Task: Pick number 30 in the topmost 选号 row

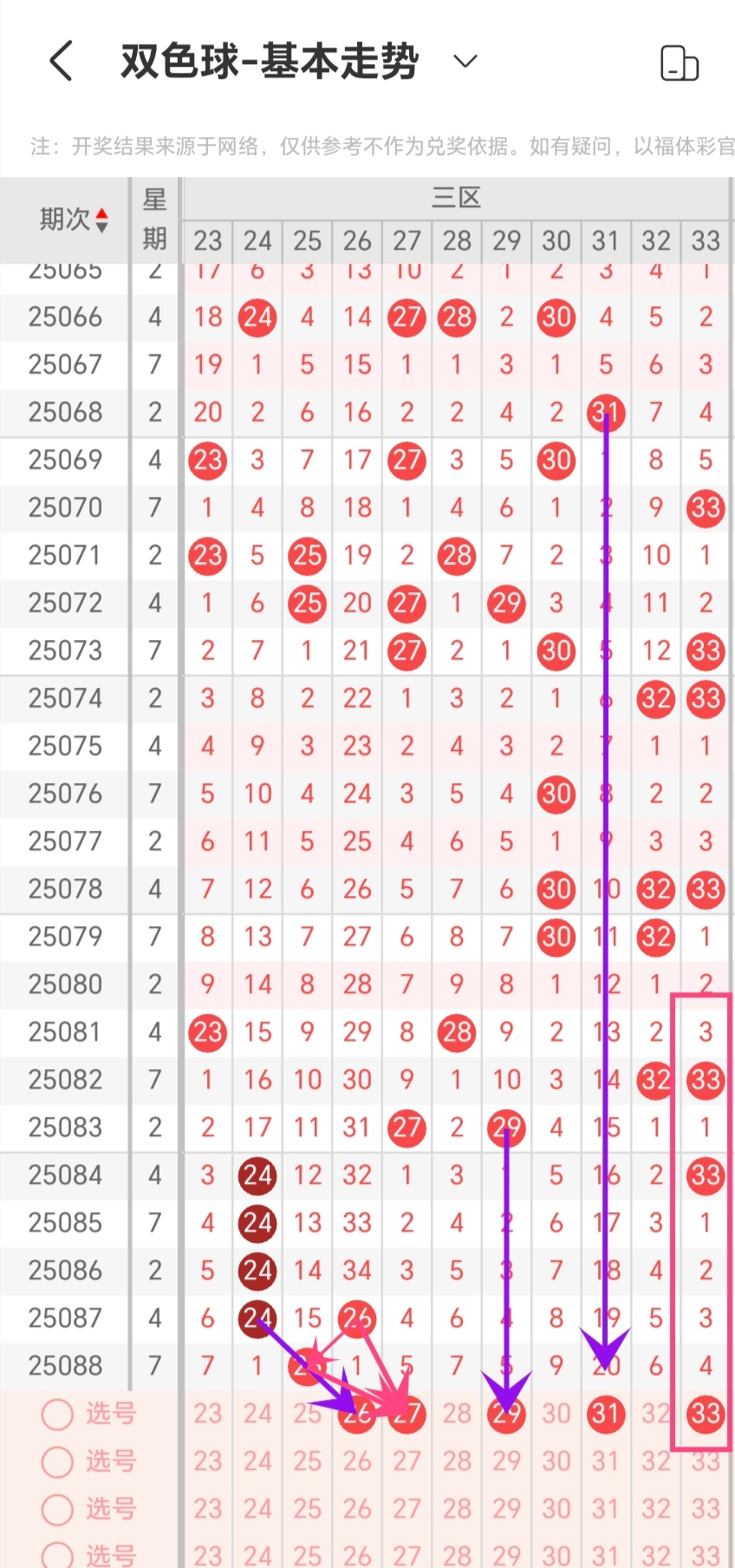Action: tap(556, 1414)
